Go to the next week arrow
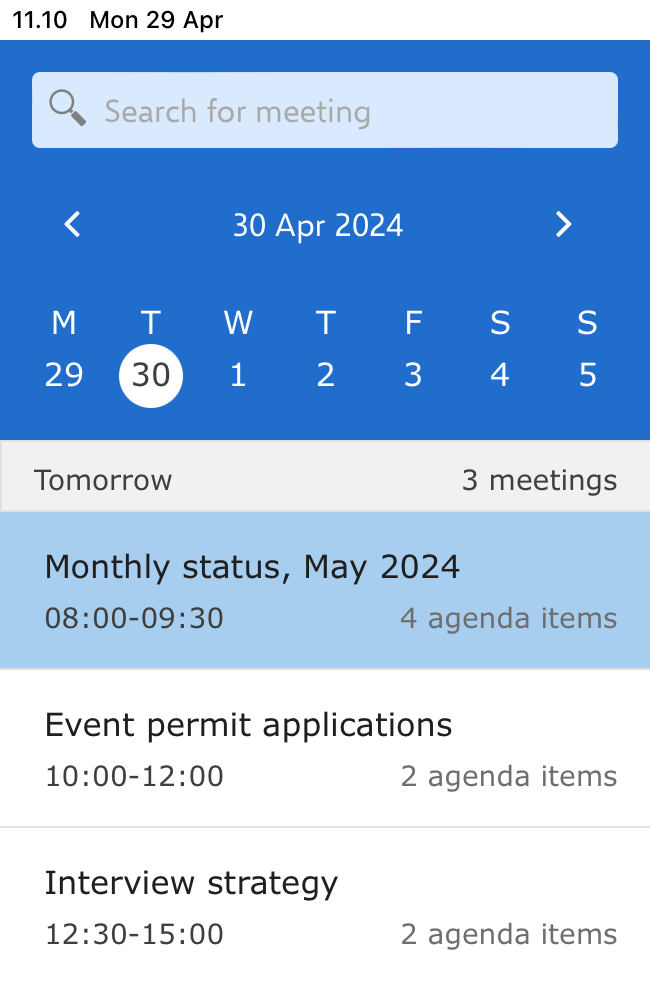The image size is (650, 984). click(x=563, y=225)
